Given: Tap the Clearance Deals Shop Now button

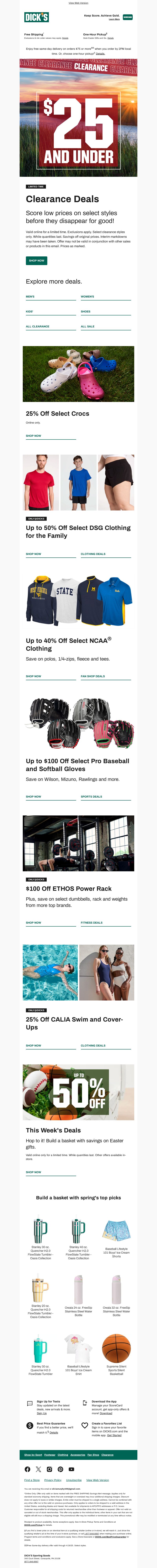Looking at the screenshot, I should (x=37, y=261).
